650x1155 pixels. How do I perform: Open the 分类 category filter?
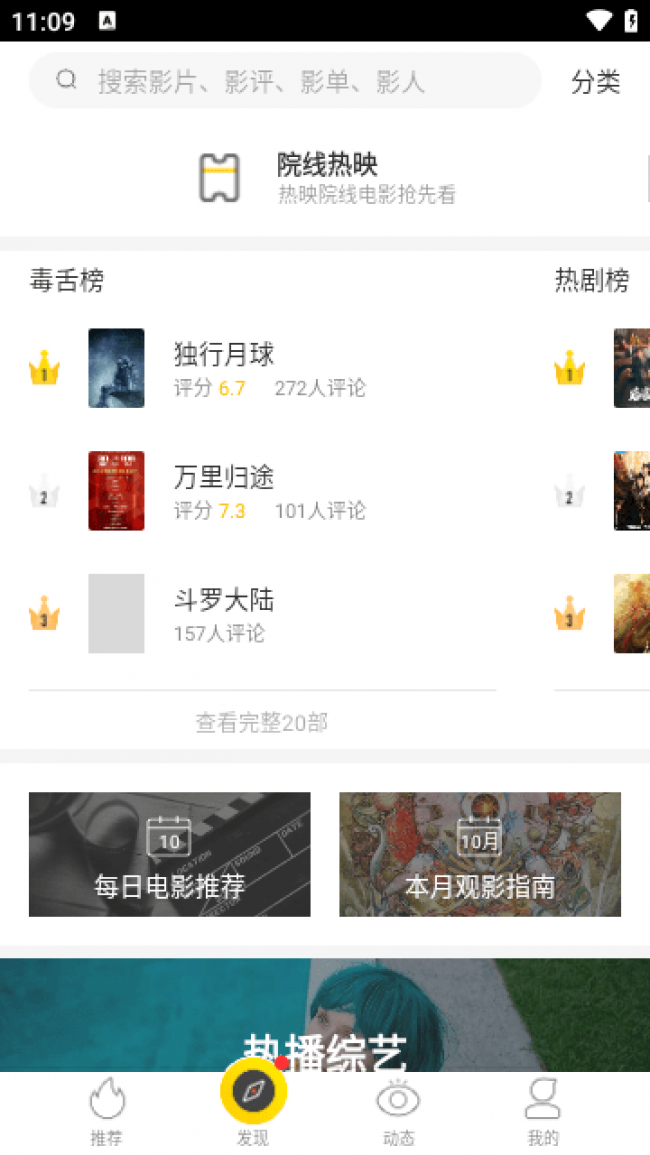[x=595, y=82]
